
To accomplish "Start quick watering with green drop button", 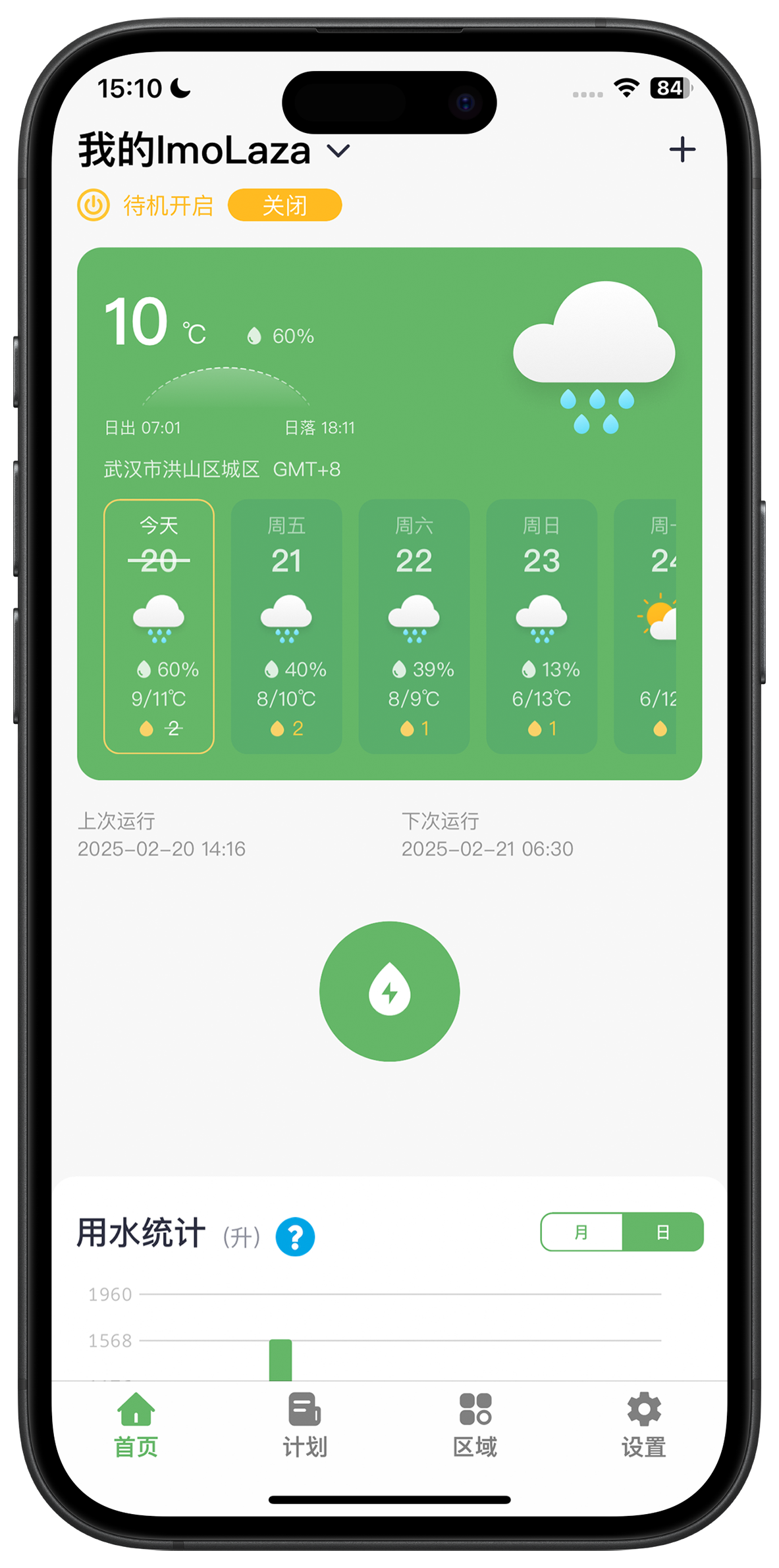I will point(389,991).
